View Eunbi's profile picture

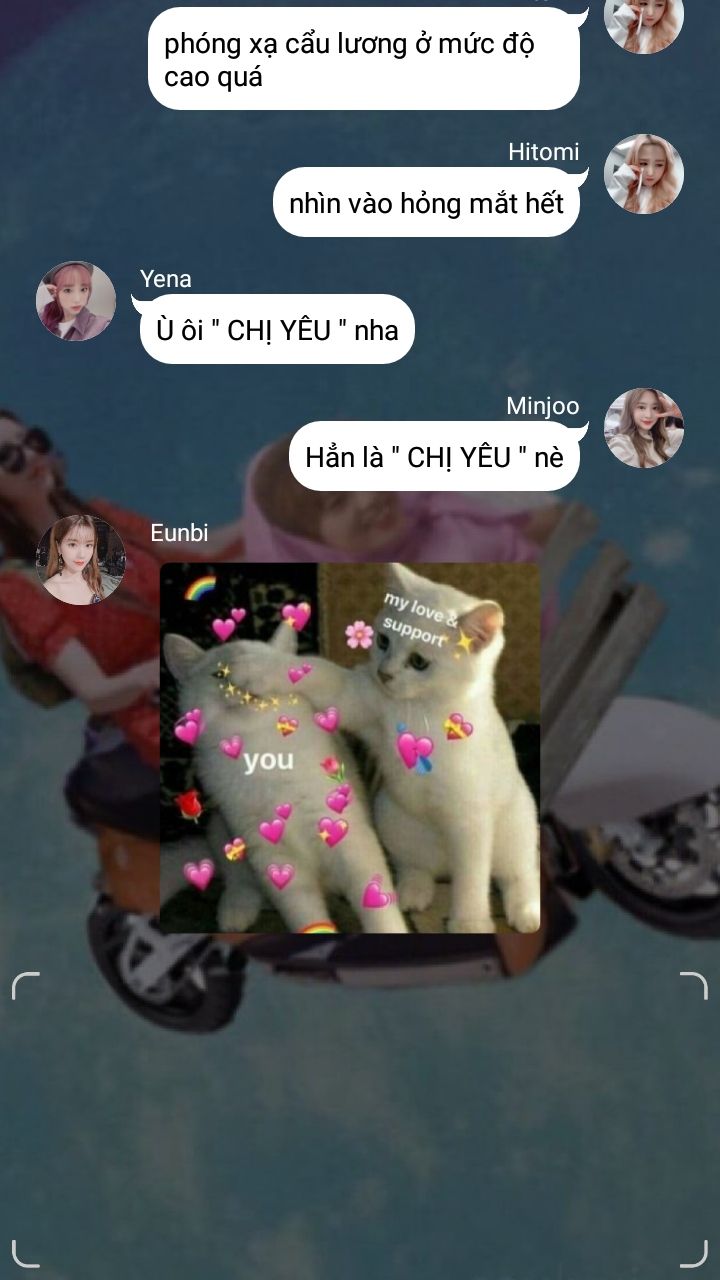point(80,559)
